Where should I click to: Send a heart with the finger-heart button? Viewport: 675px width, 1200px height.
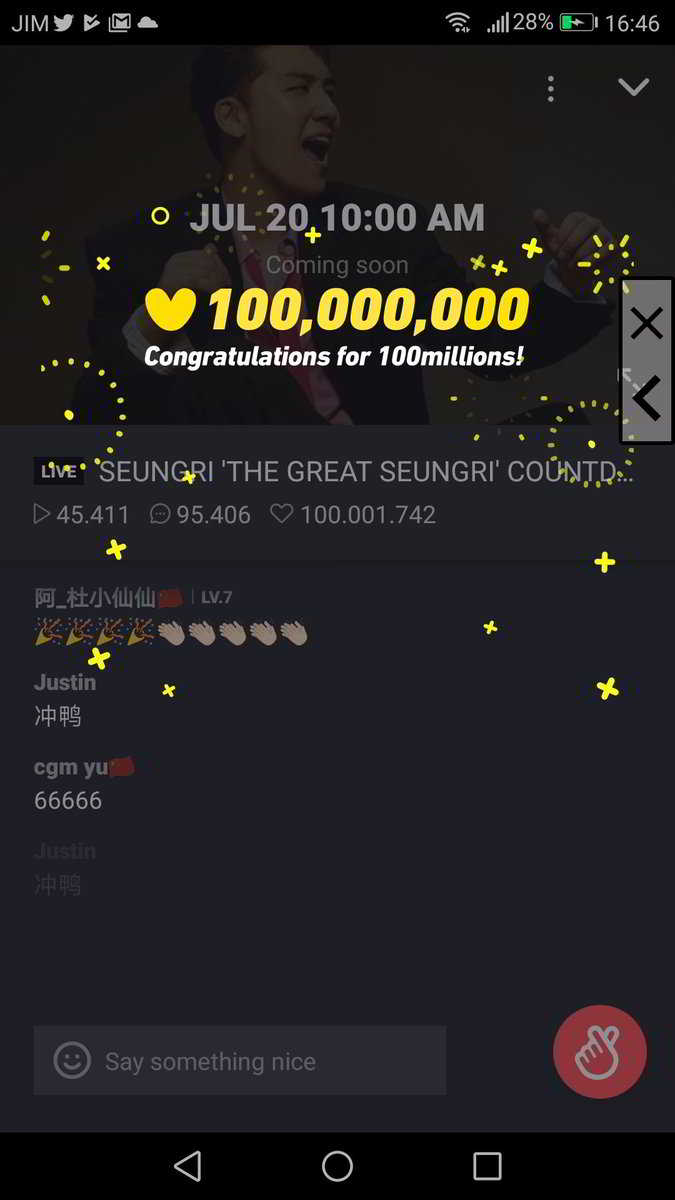pyautogui.click(x=599, y=1052)
